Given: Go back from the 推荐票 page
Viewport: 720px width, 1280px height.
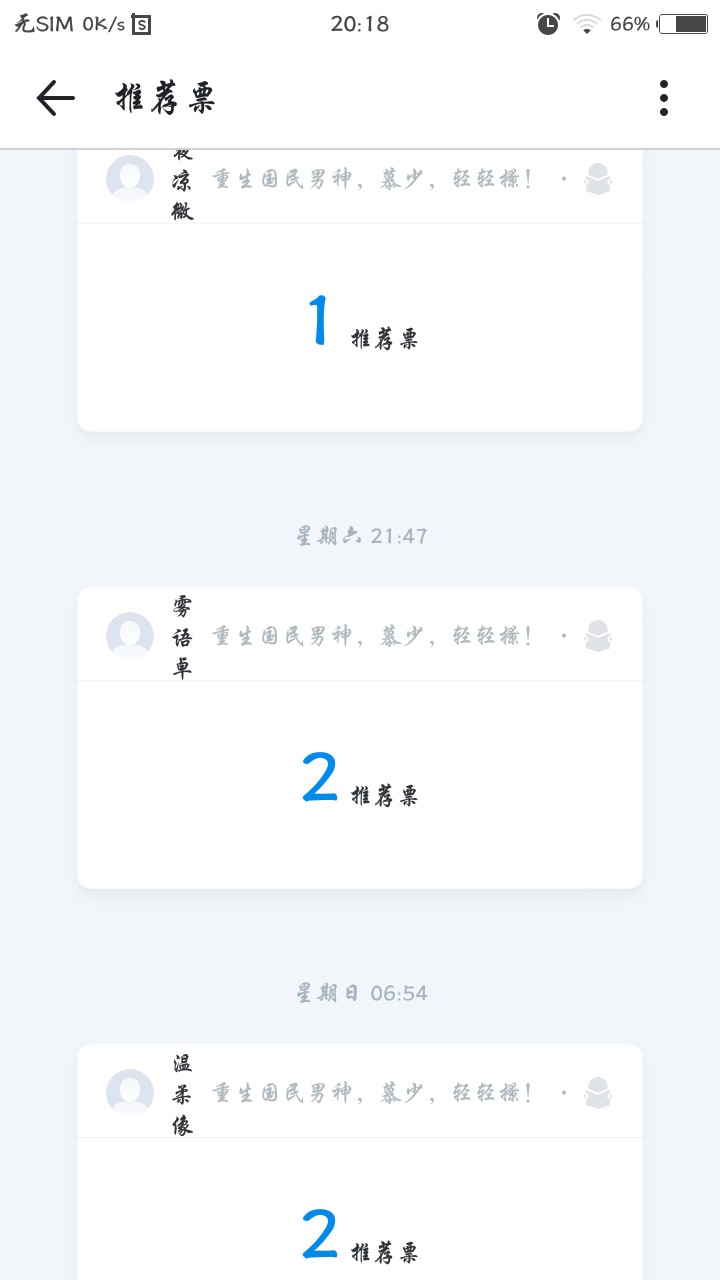Looking at the screenshot, I should tap(55, 98).
